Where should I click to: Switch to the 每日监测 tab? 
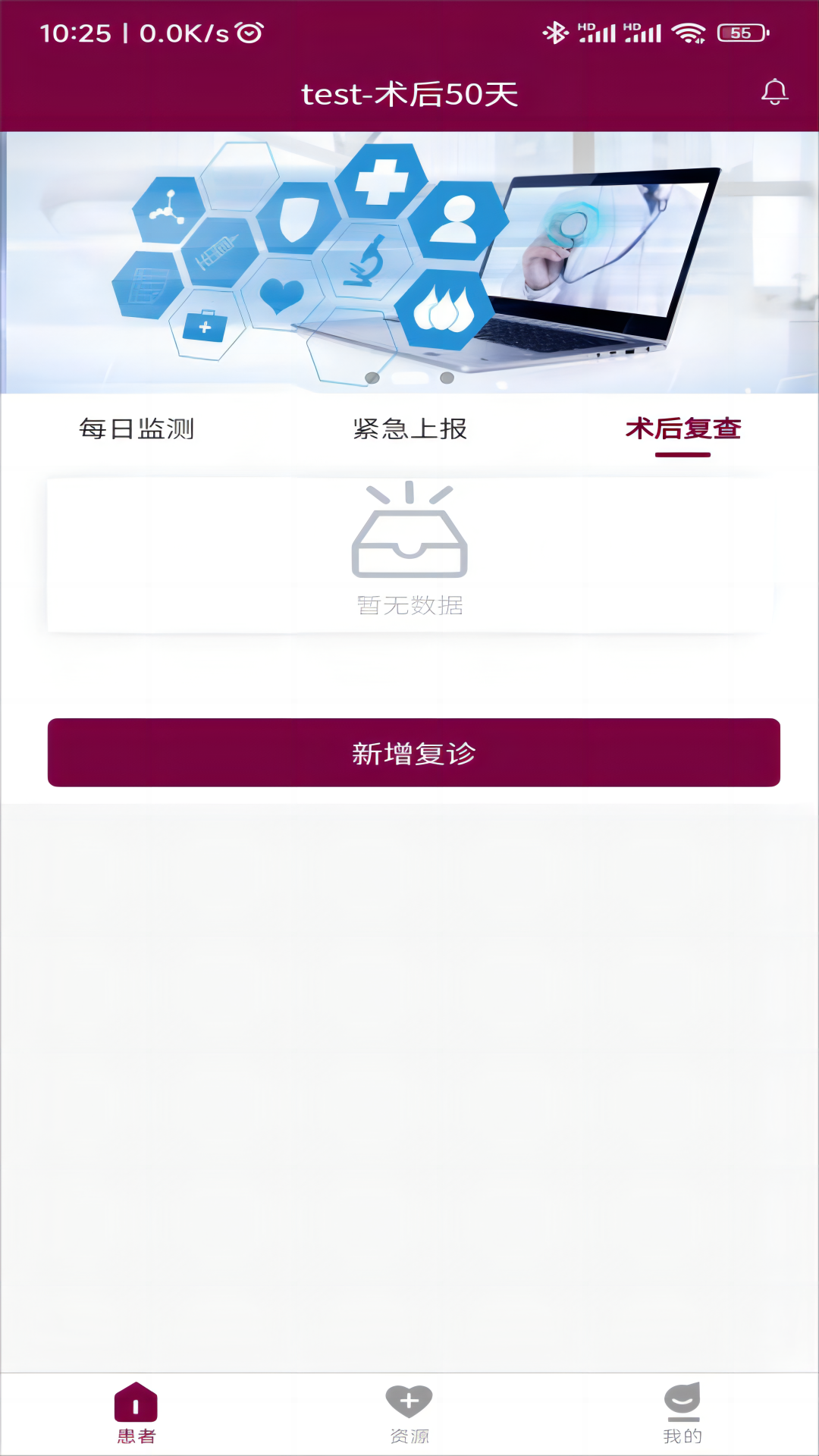(x=137, y=429)
